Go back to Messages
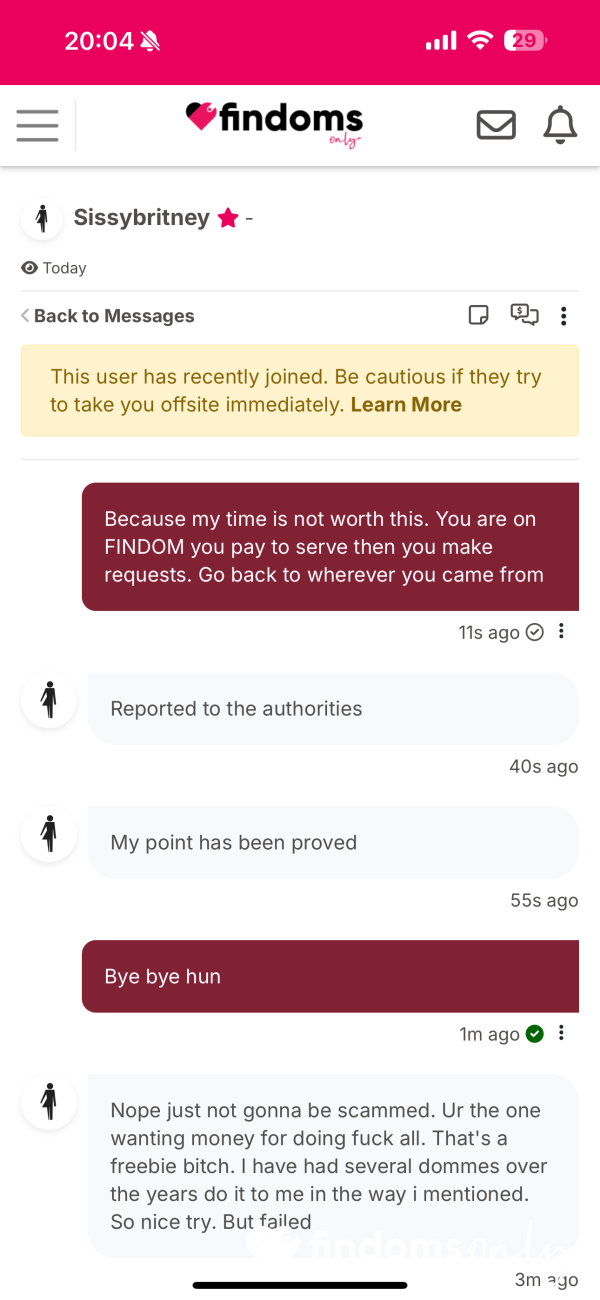This screenshot has width=600, height=1300. coord(107,316)
